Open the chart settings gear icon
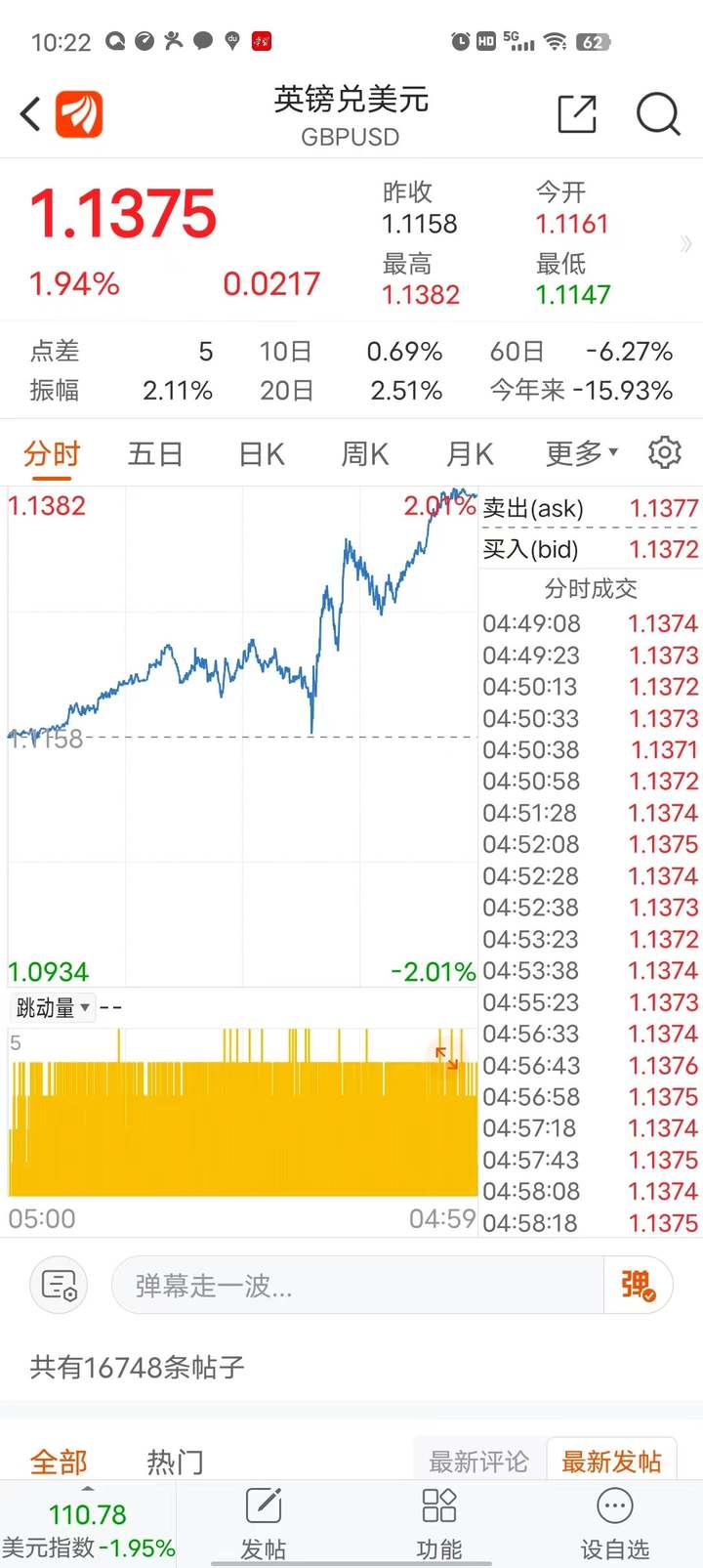Image resolution: width=703 pixels, height=1568 pixels. pos(665,452)
